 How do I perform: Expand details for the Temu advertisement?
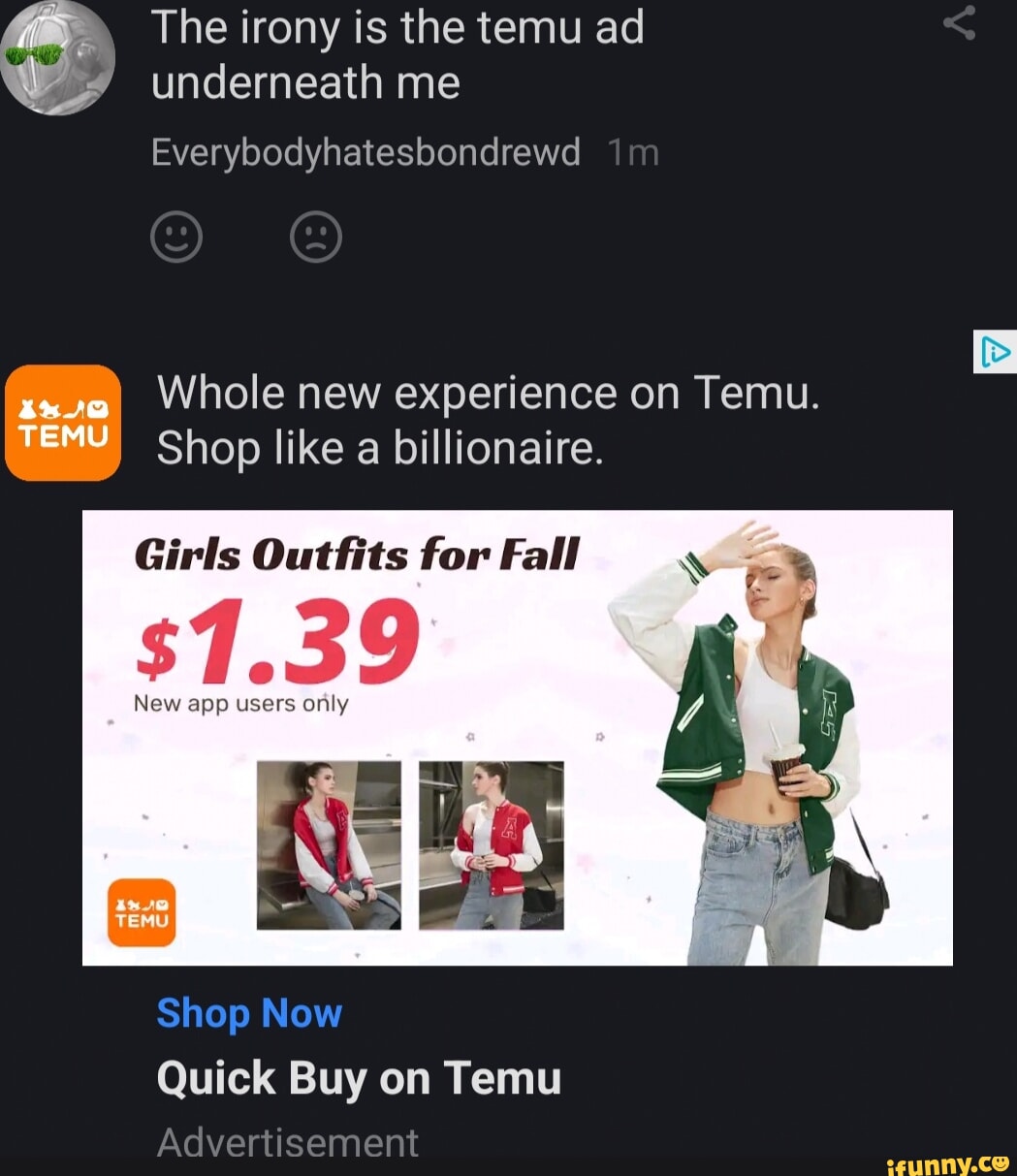point(287,1142)
